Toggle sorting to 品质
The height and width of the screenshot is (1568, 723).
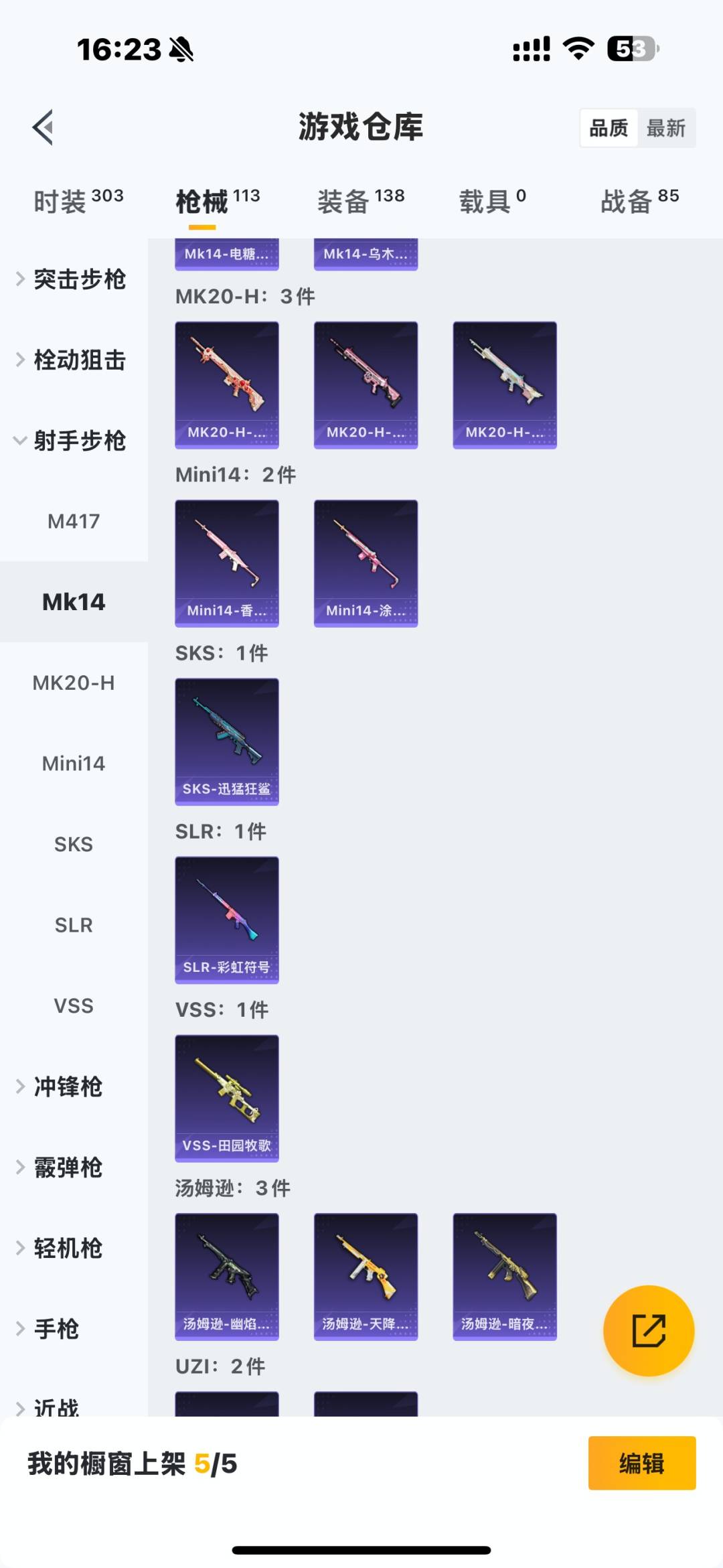coord(608,127)
